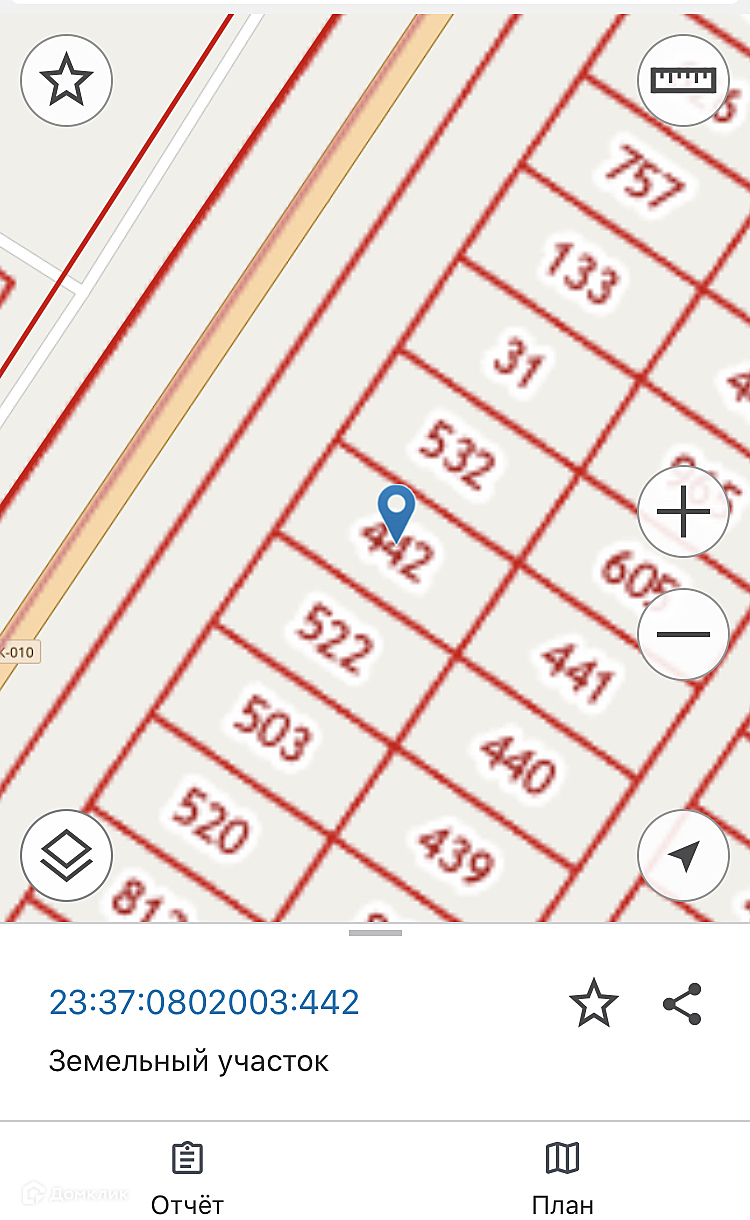This screenshot has width=750, height=1220.
Task: Open cadastral number 23:37:0802003:442
Action: pos(204,1002)
